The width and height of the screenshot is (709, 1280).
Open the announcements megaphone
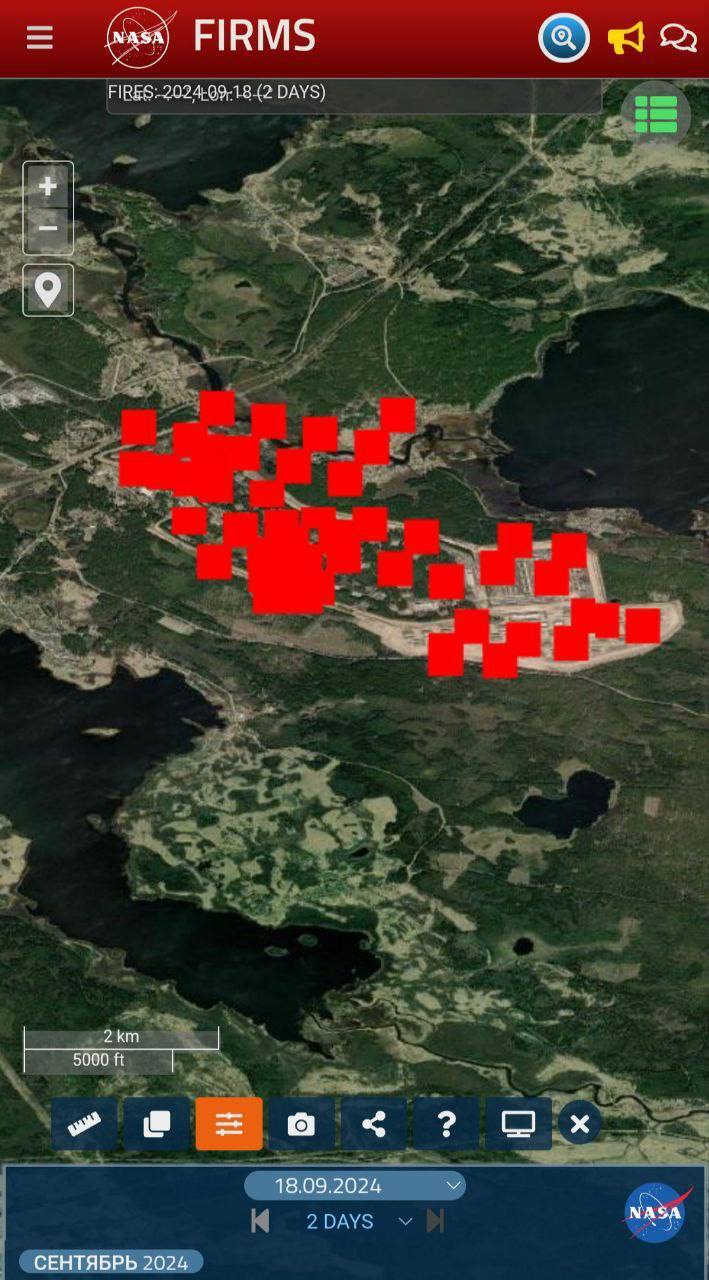[626, 38]
